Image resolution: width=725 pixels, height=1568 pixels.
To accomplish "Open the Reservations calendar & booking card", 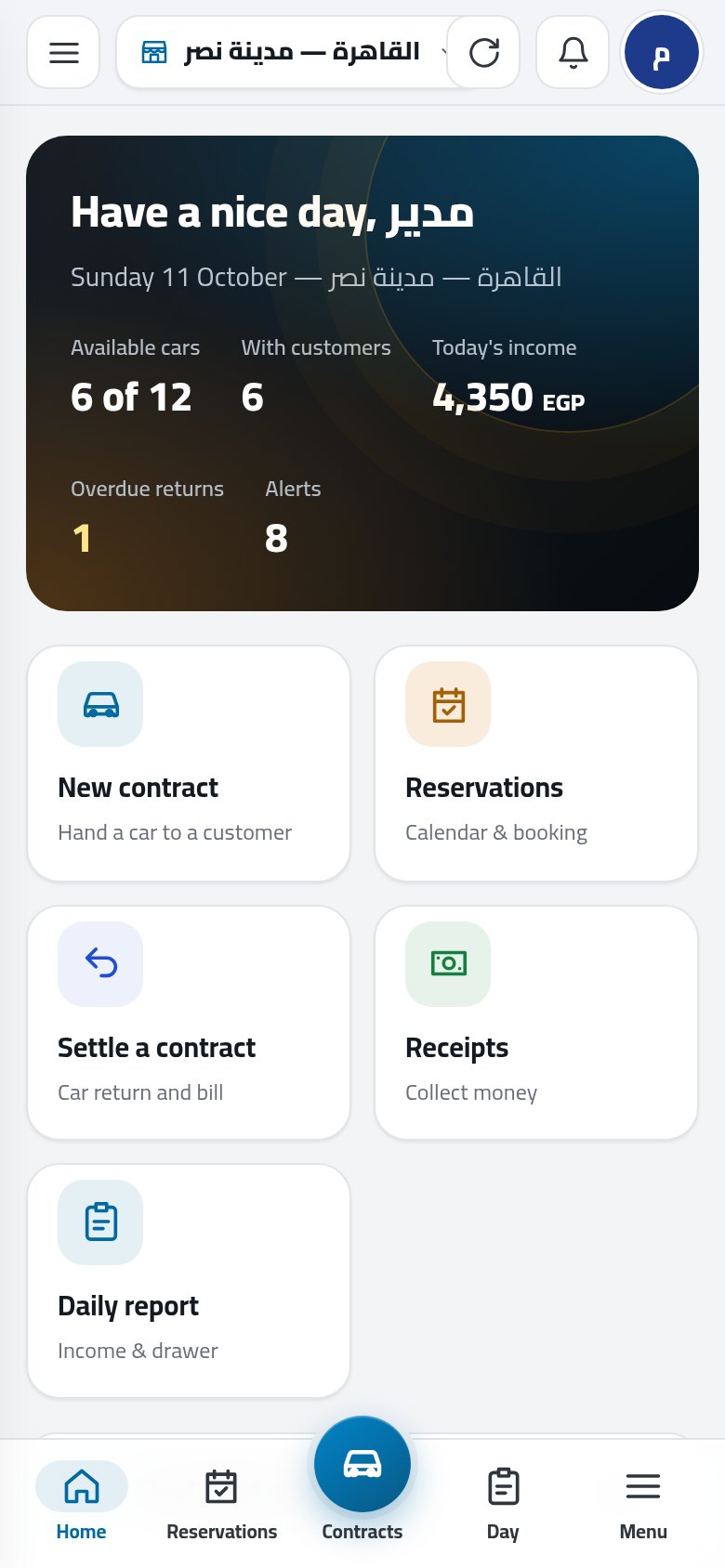I will (536, 764).
